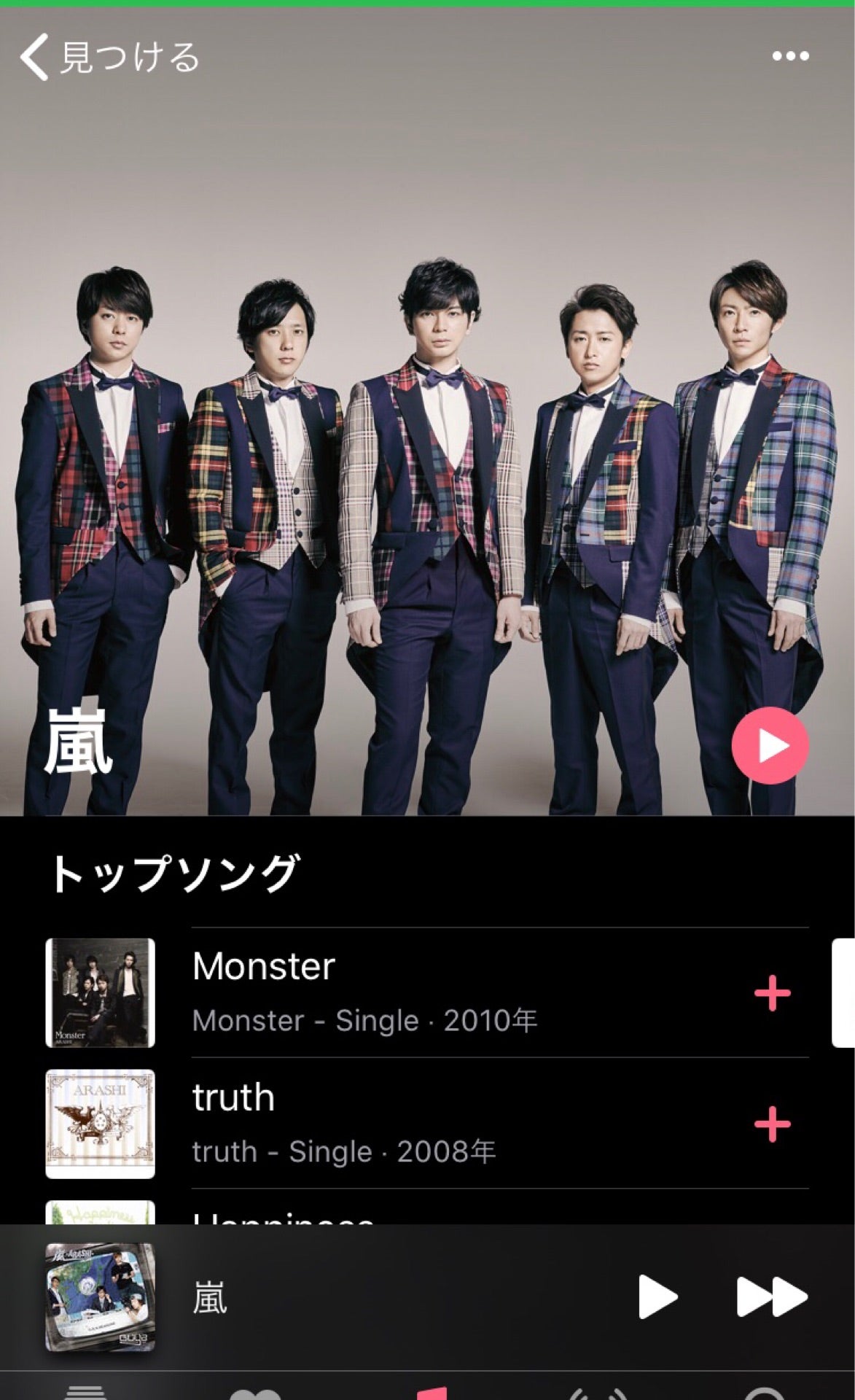
Task: Go back to 見つける
Action: pos(109,57)
